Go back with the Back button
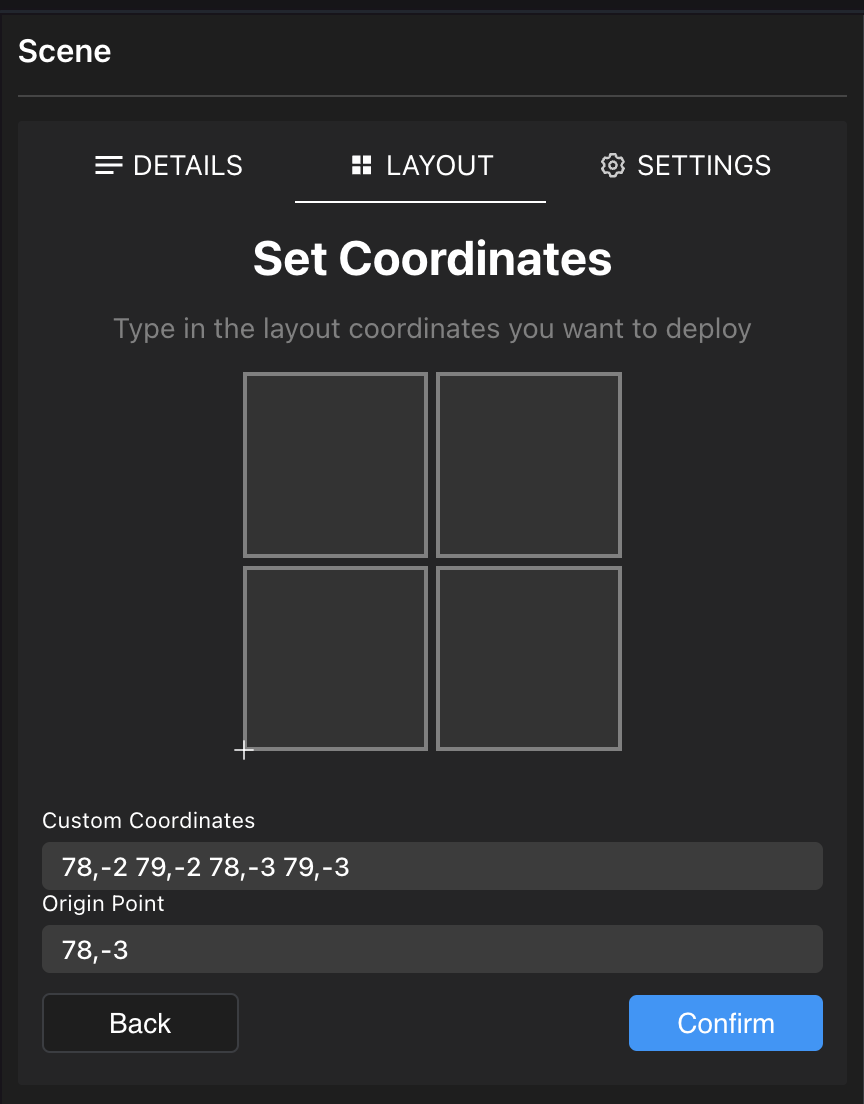864x1104 pixels. click(140, 1023)
